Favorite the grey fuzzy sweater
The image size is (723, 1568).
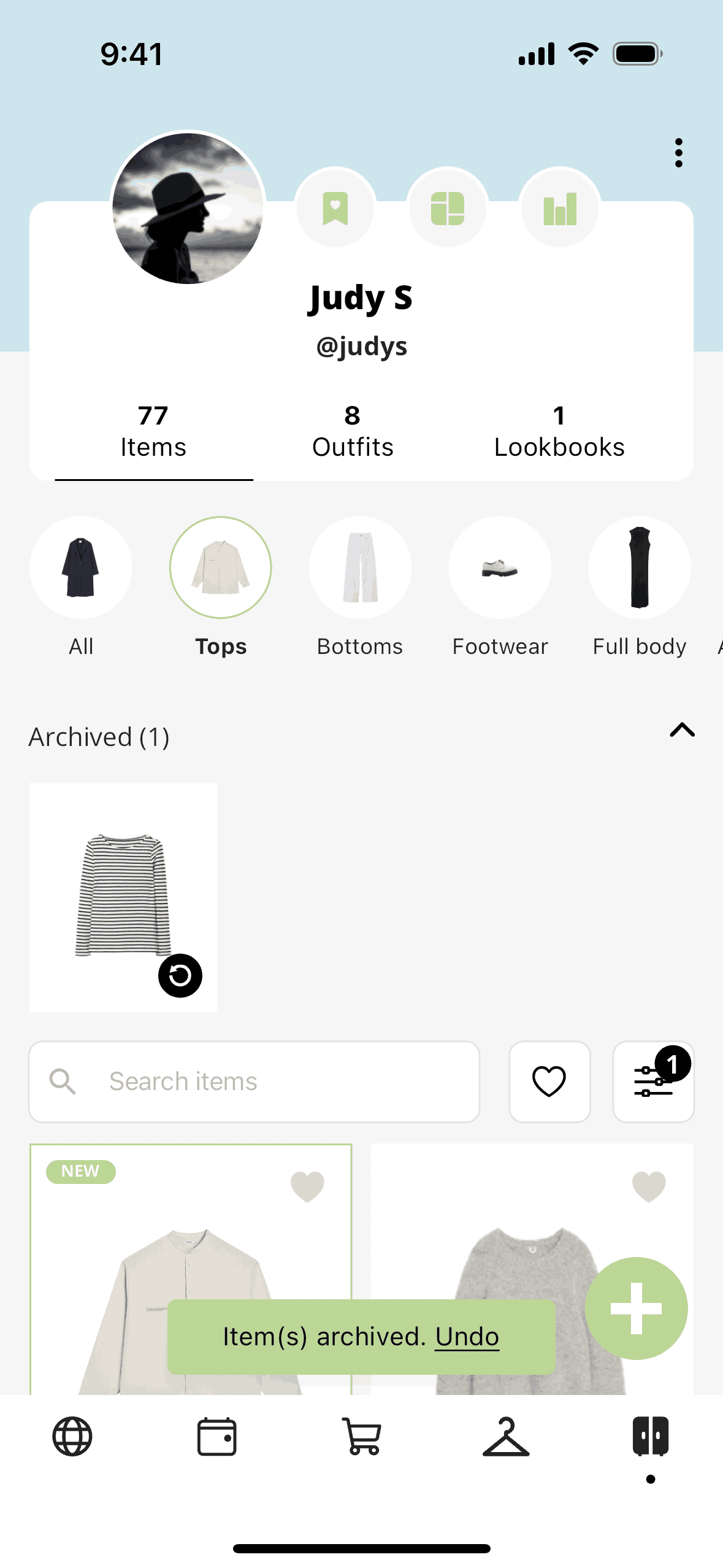click(649, 1186)
